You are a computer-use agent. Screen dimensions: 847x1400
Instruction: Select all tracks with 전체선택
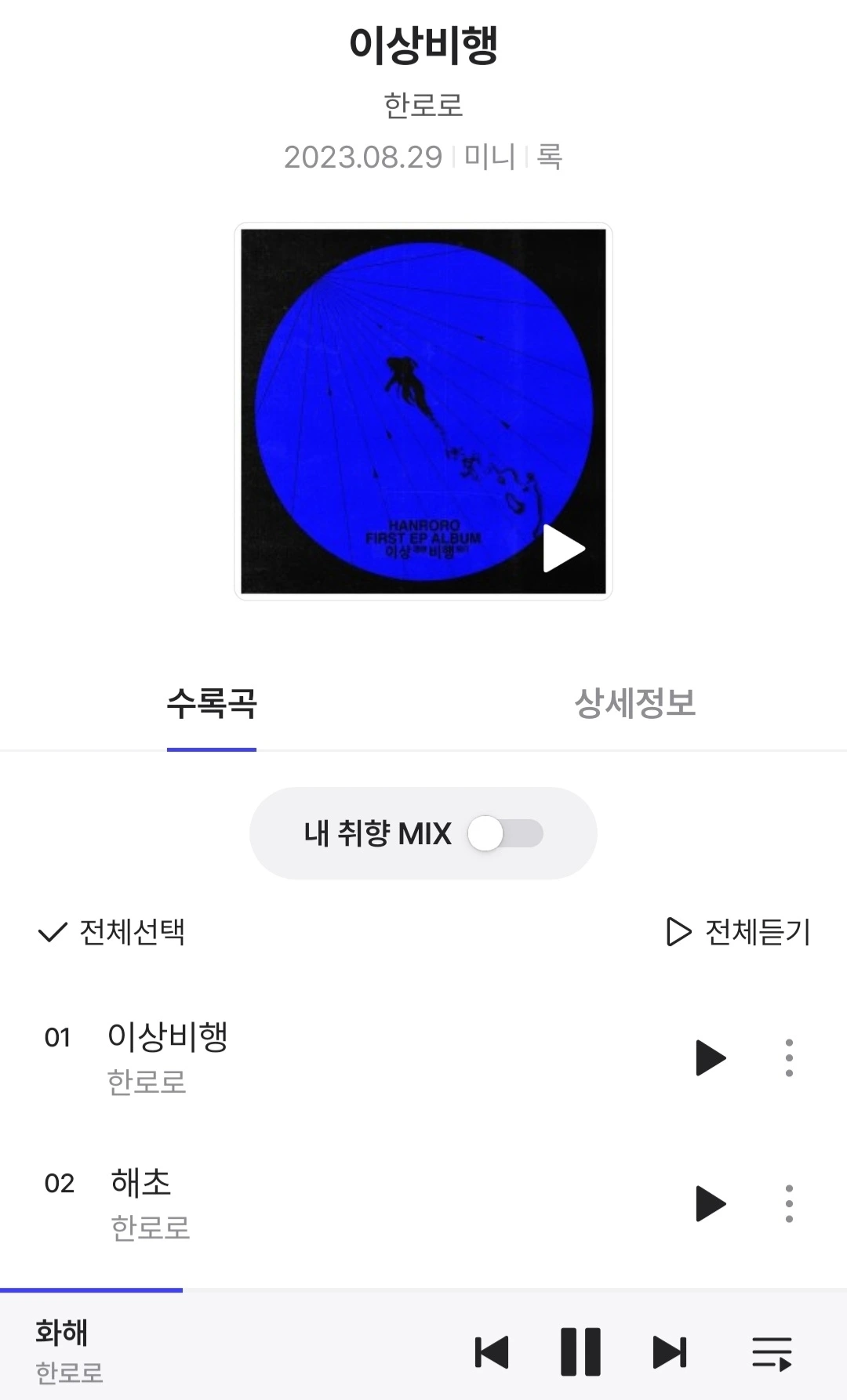[x=112, y=932]
